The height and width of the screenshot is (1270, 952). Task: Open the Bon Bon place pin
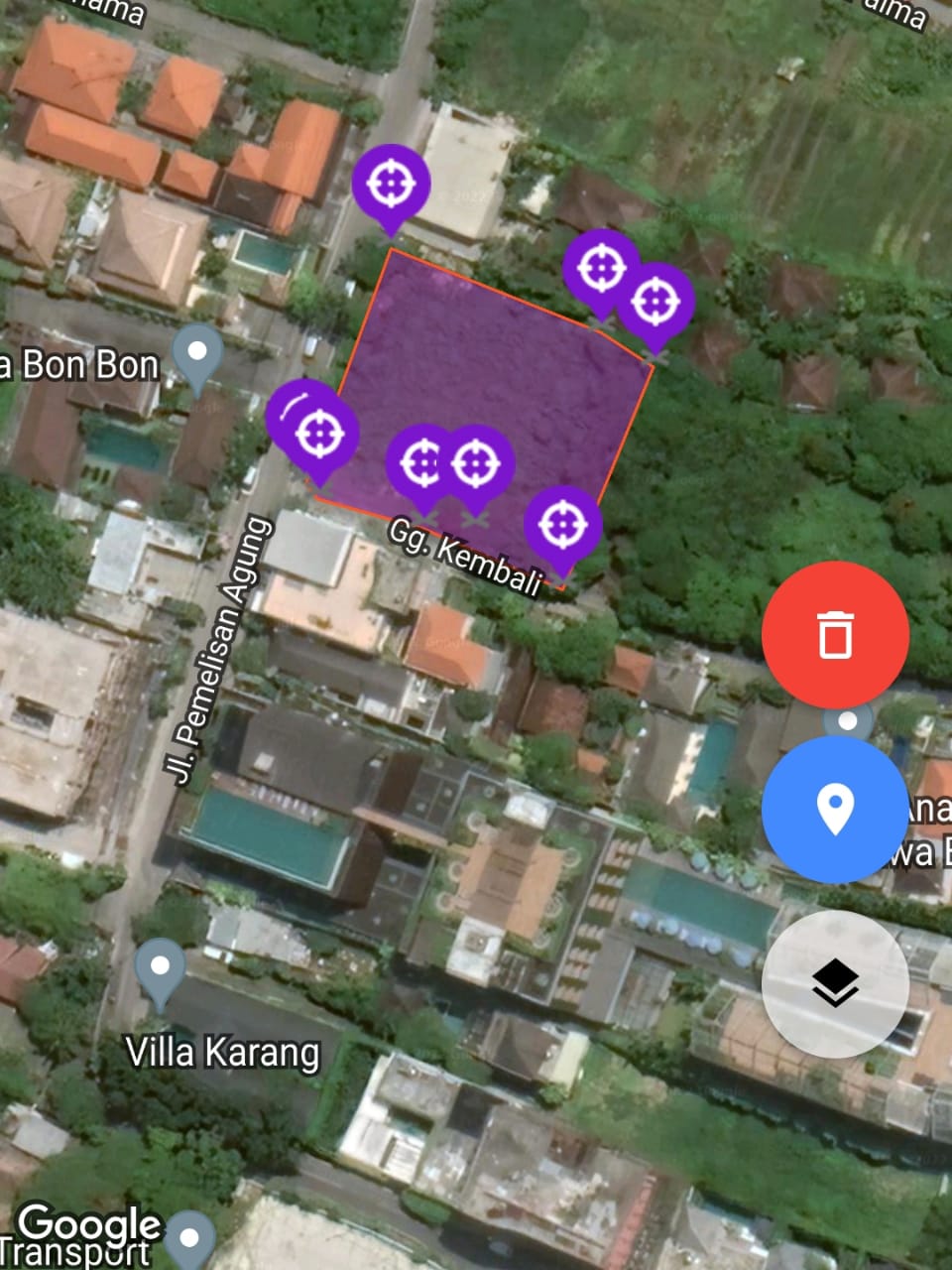[197, 353]
